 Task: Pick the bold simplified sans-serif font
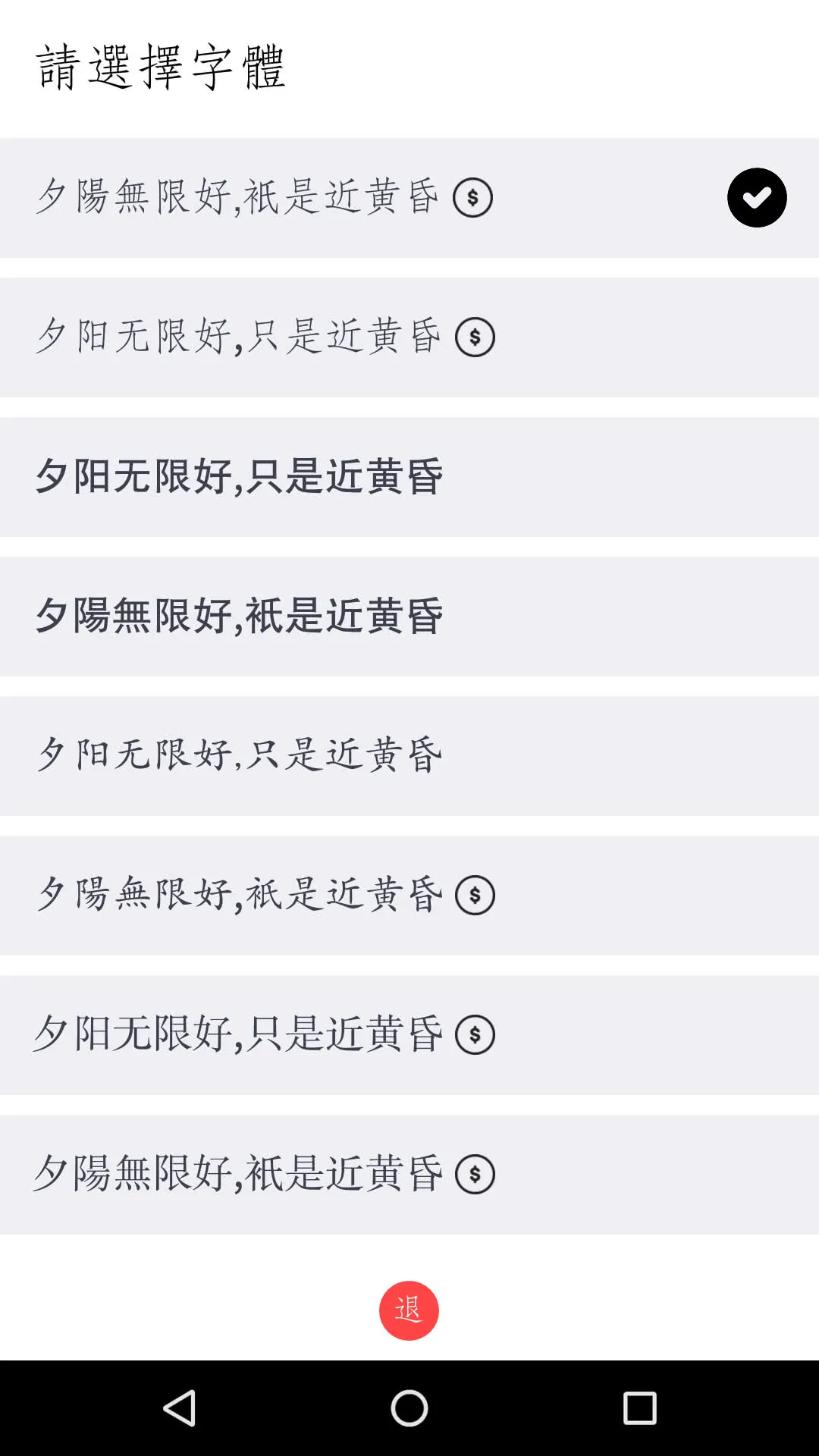tap(409, 477)
